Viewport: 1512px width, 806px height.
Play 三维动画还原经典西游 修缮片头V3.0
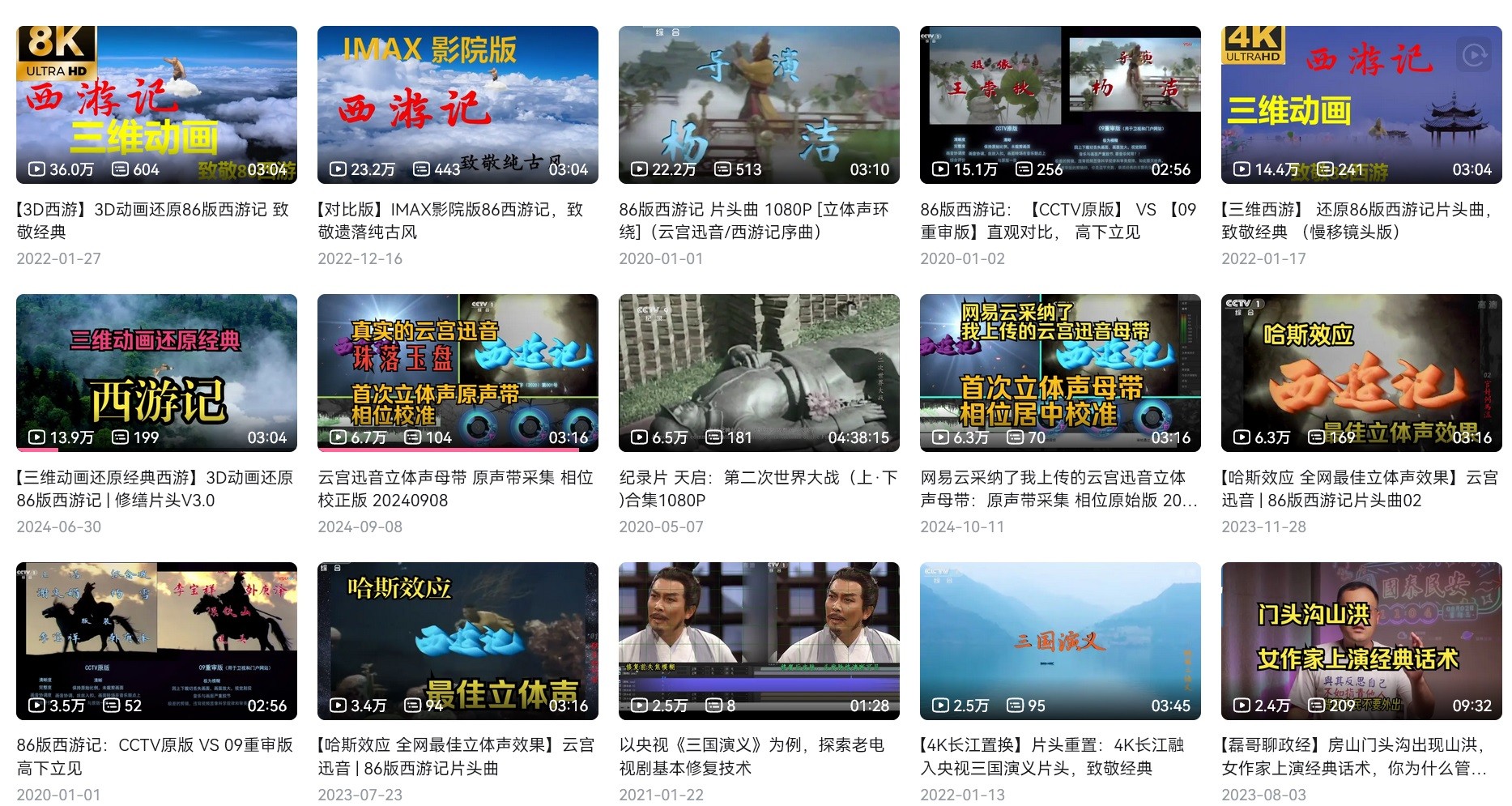(156, 373)
